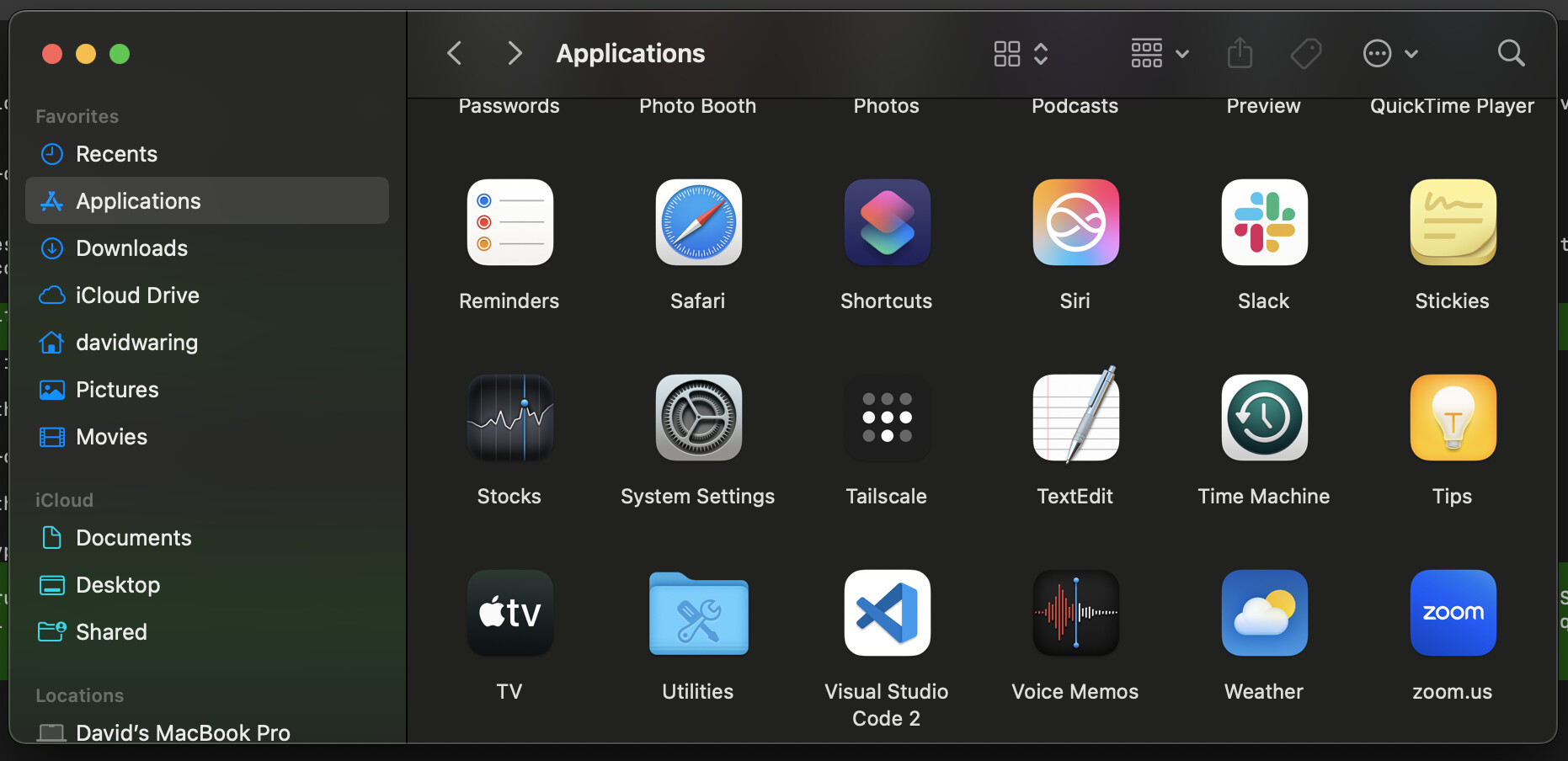1568x761 pixels.
Task: Open the more actions ellipsis menu
Action: tap(1390, 54)
